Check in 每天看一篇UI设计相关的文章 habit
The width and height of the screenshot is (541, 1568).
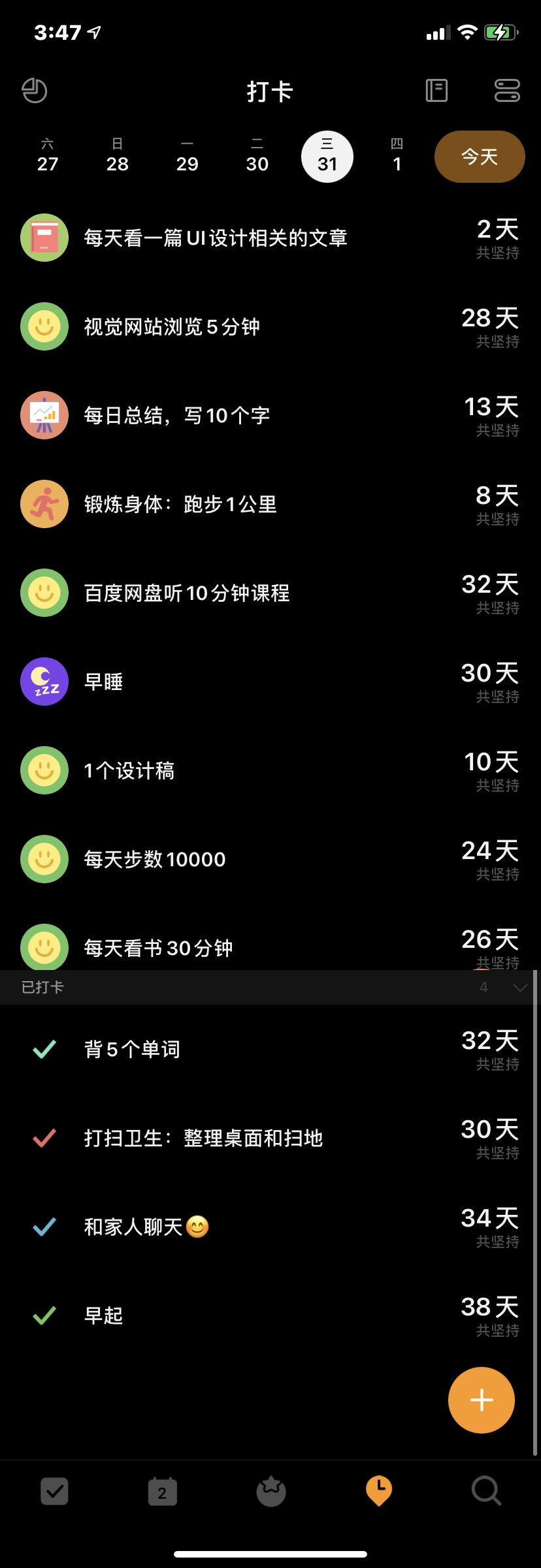click(x=44, y=238)
